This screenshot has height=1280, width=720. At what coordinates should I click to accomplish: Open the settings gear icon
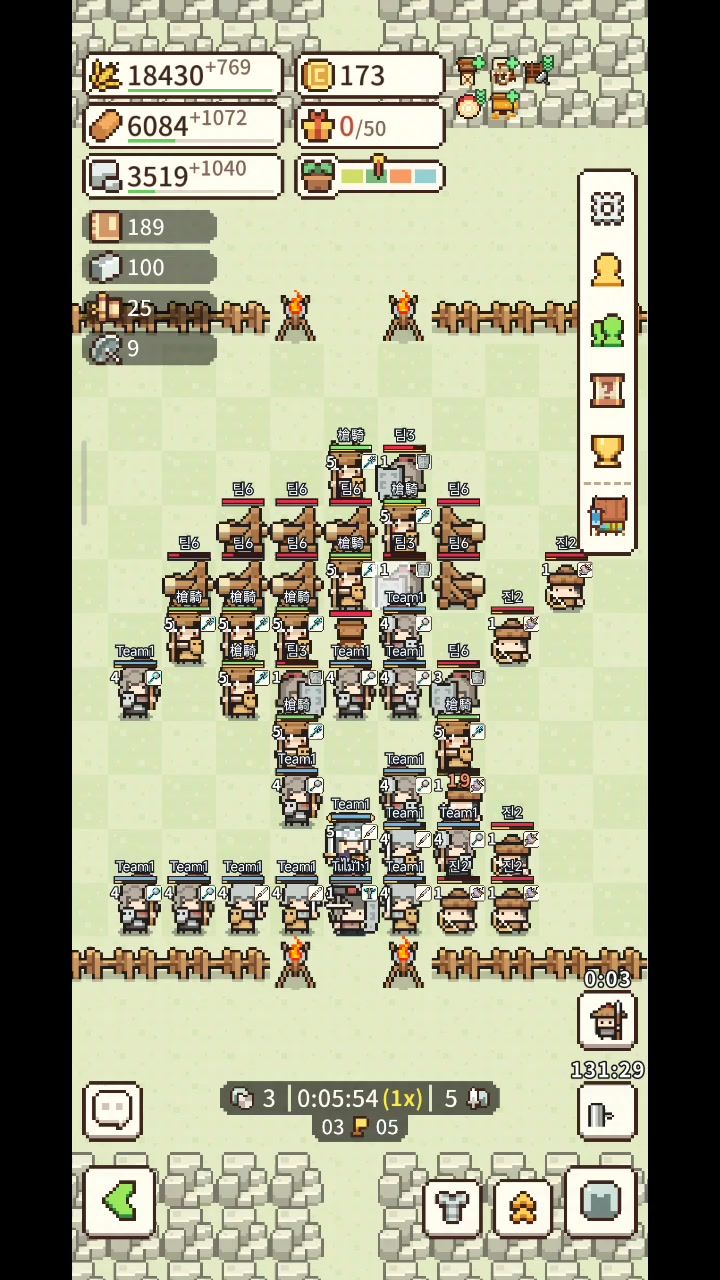[x=607, y=208]
